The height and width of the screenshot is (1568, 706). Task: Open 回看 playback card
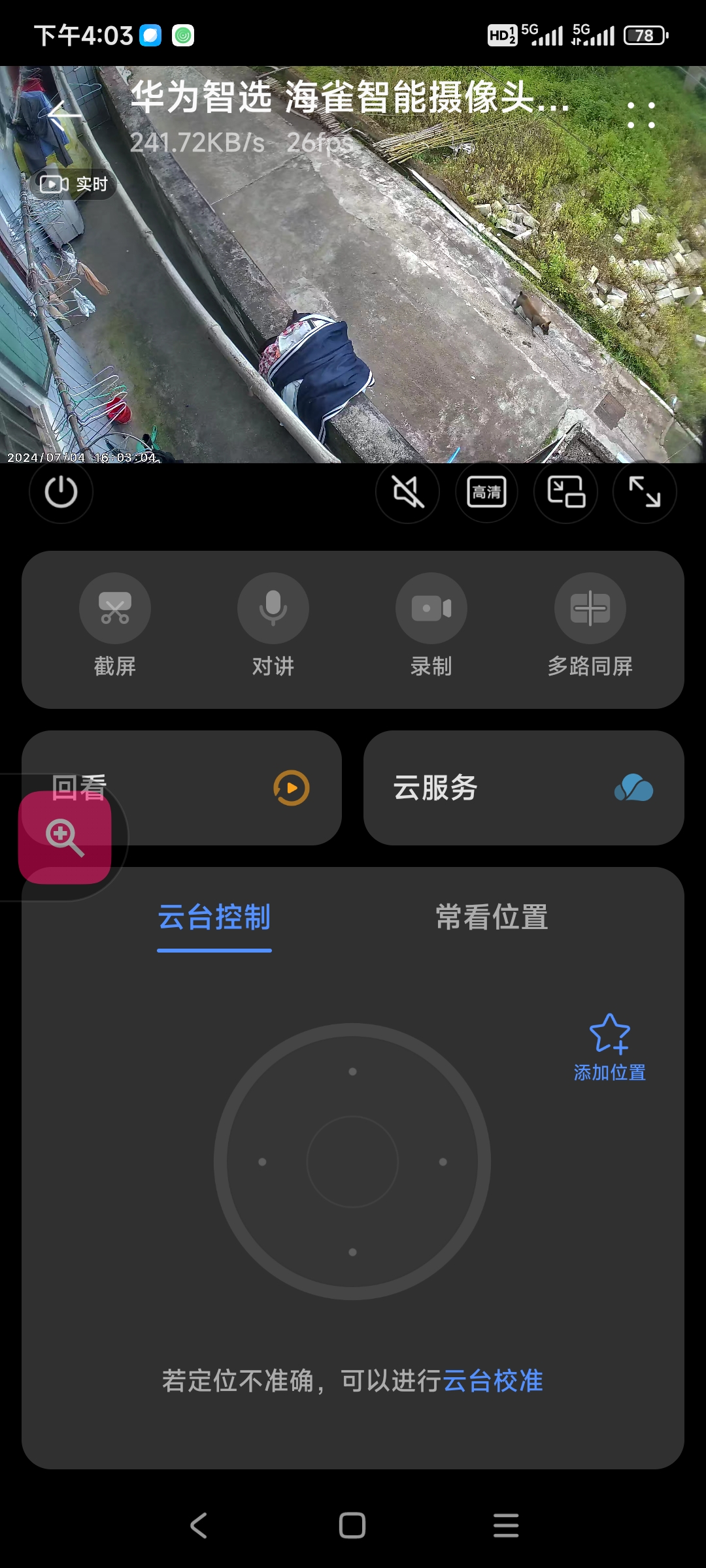[x=216, y=787]
